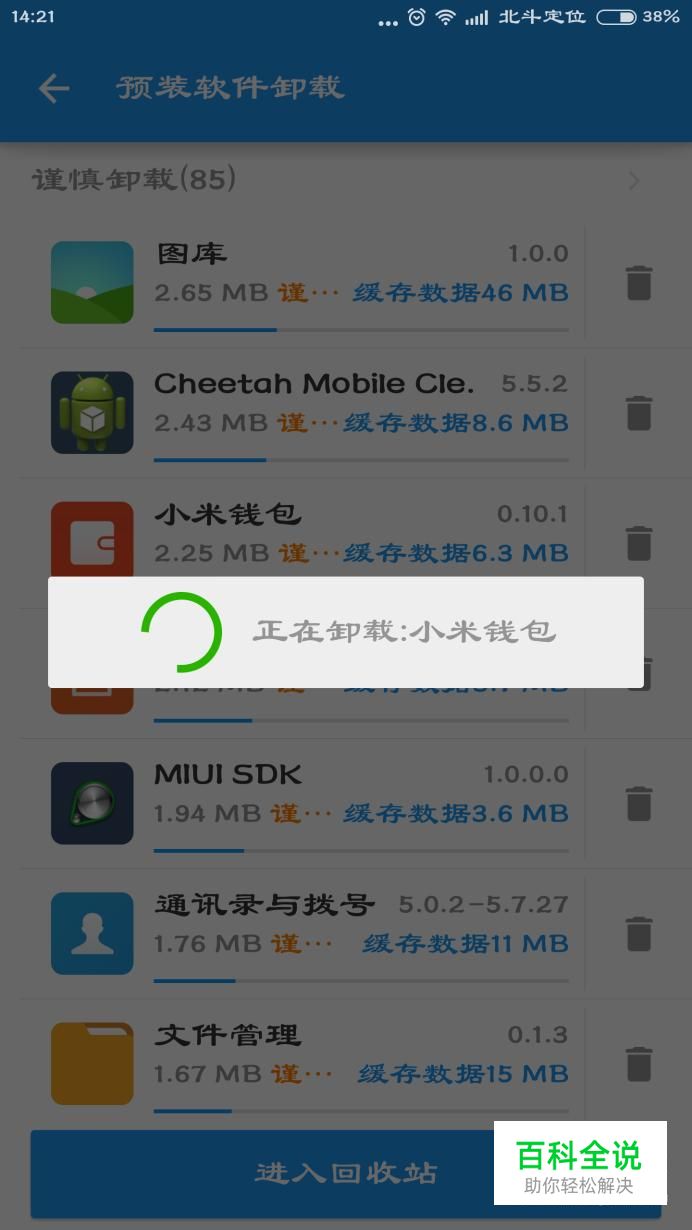Uninstall 文件管理 via trash icon

(x=639, y=1063)
